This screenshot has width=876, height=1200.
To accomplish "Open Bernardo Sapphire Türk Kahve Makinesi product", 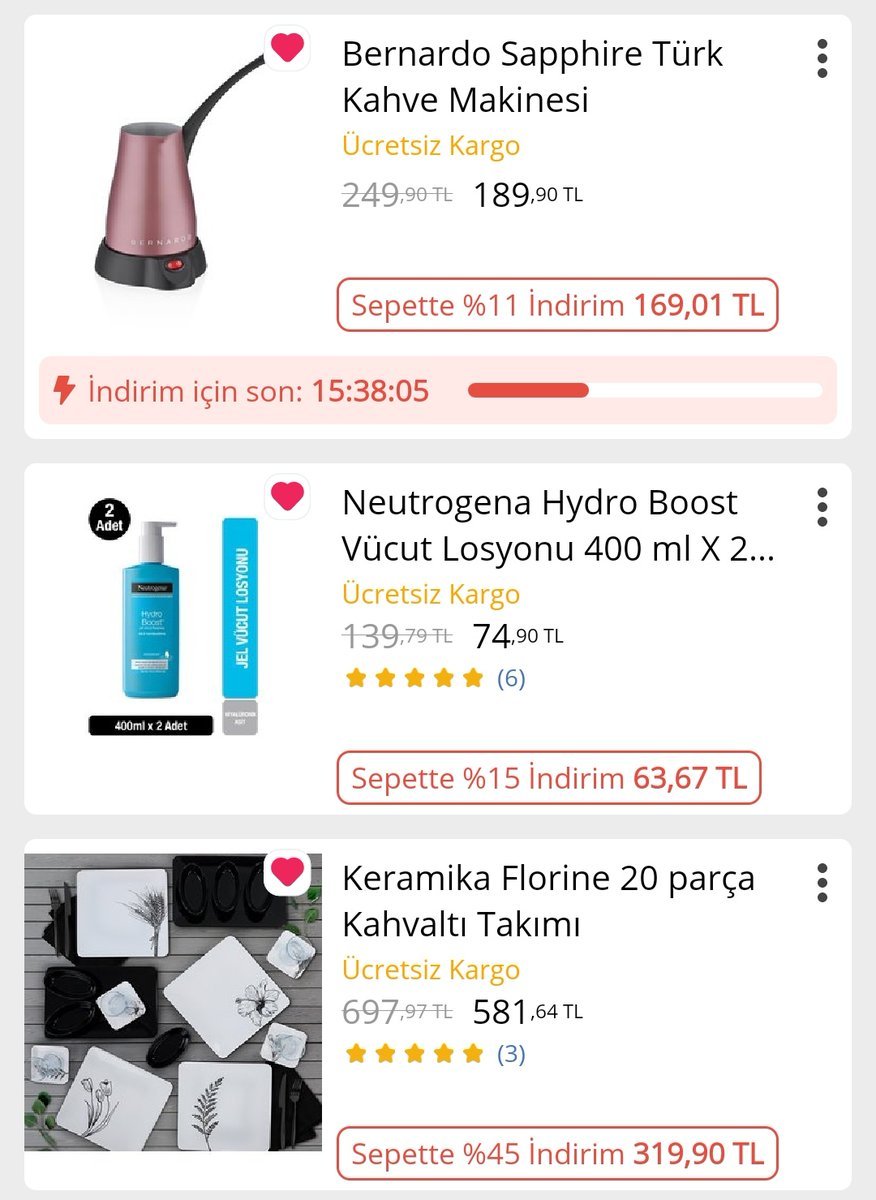I will pyautogui.click(x=532, y=76).
